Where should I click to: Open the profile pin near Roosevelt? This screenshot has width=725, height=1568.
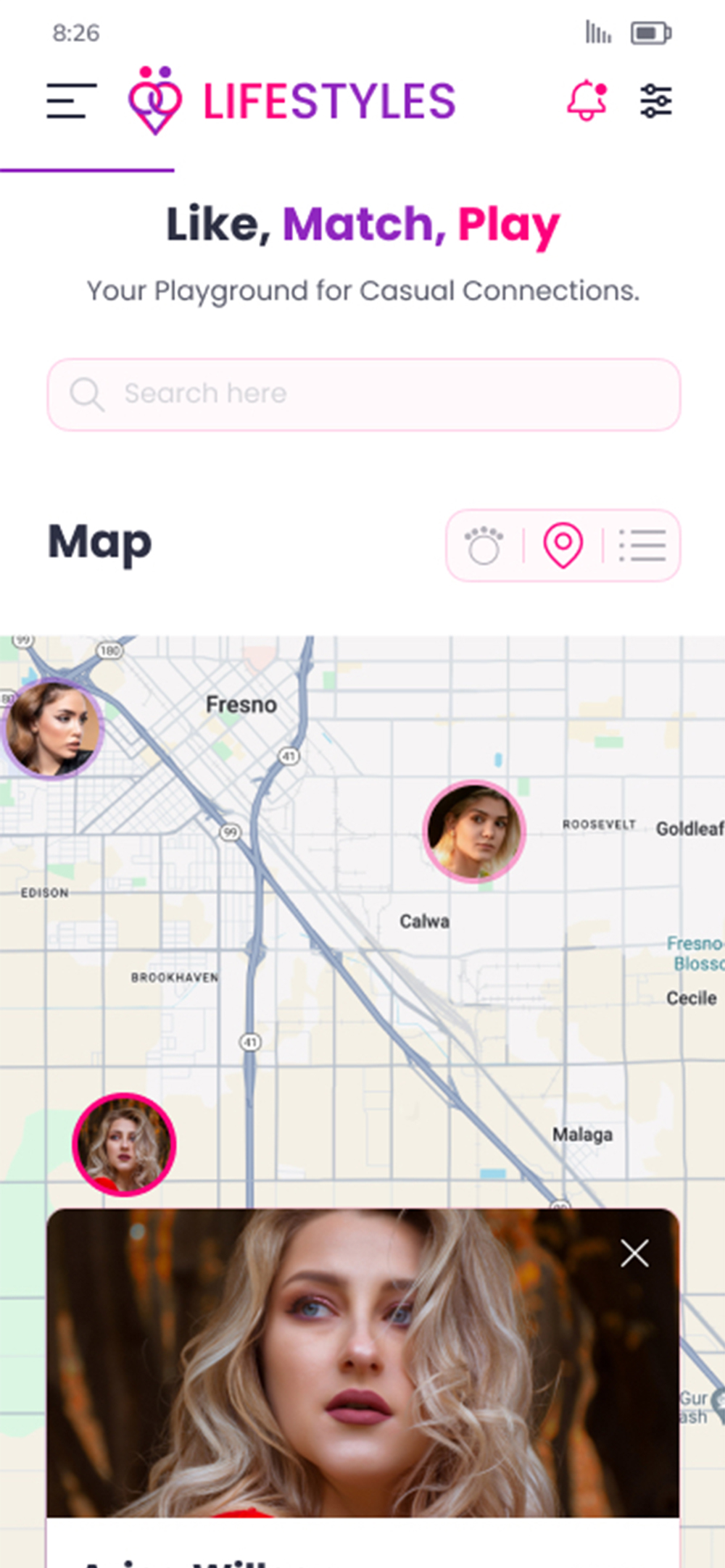click(474, 832)
